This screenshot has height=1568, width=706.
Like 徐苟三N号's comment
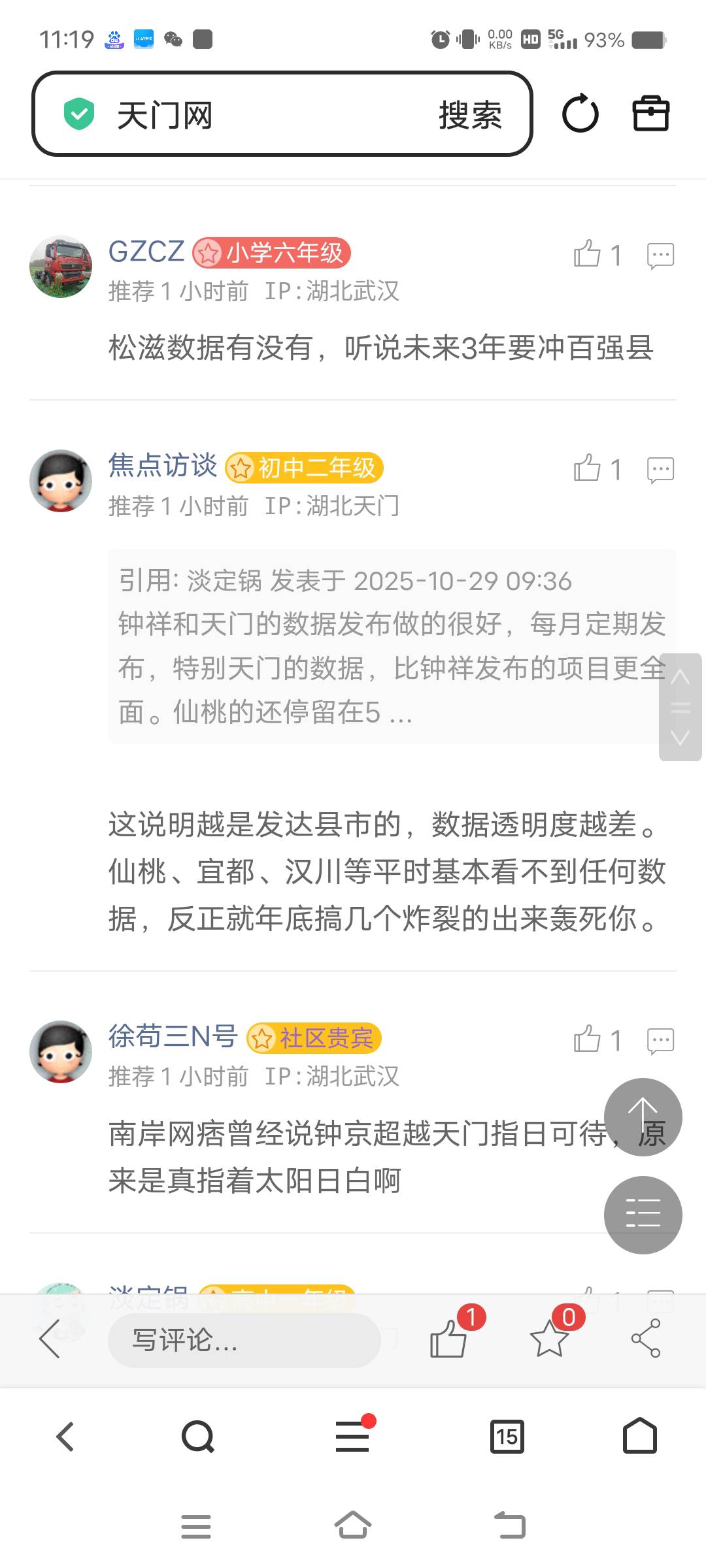587,1039
